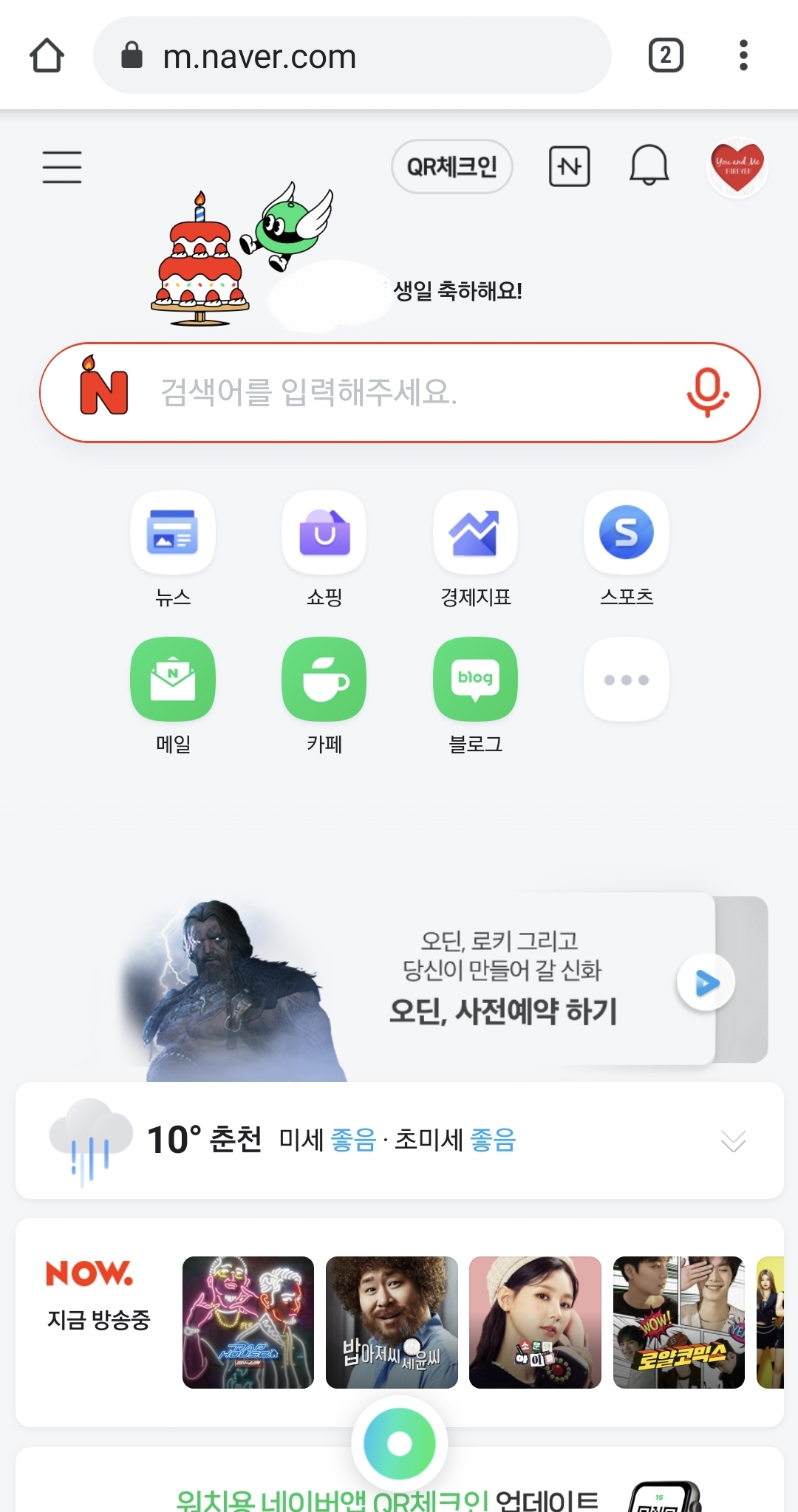Open the notifications bell
798x1512 pixels.
649,165
